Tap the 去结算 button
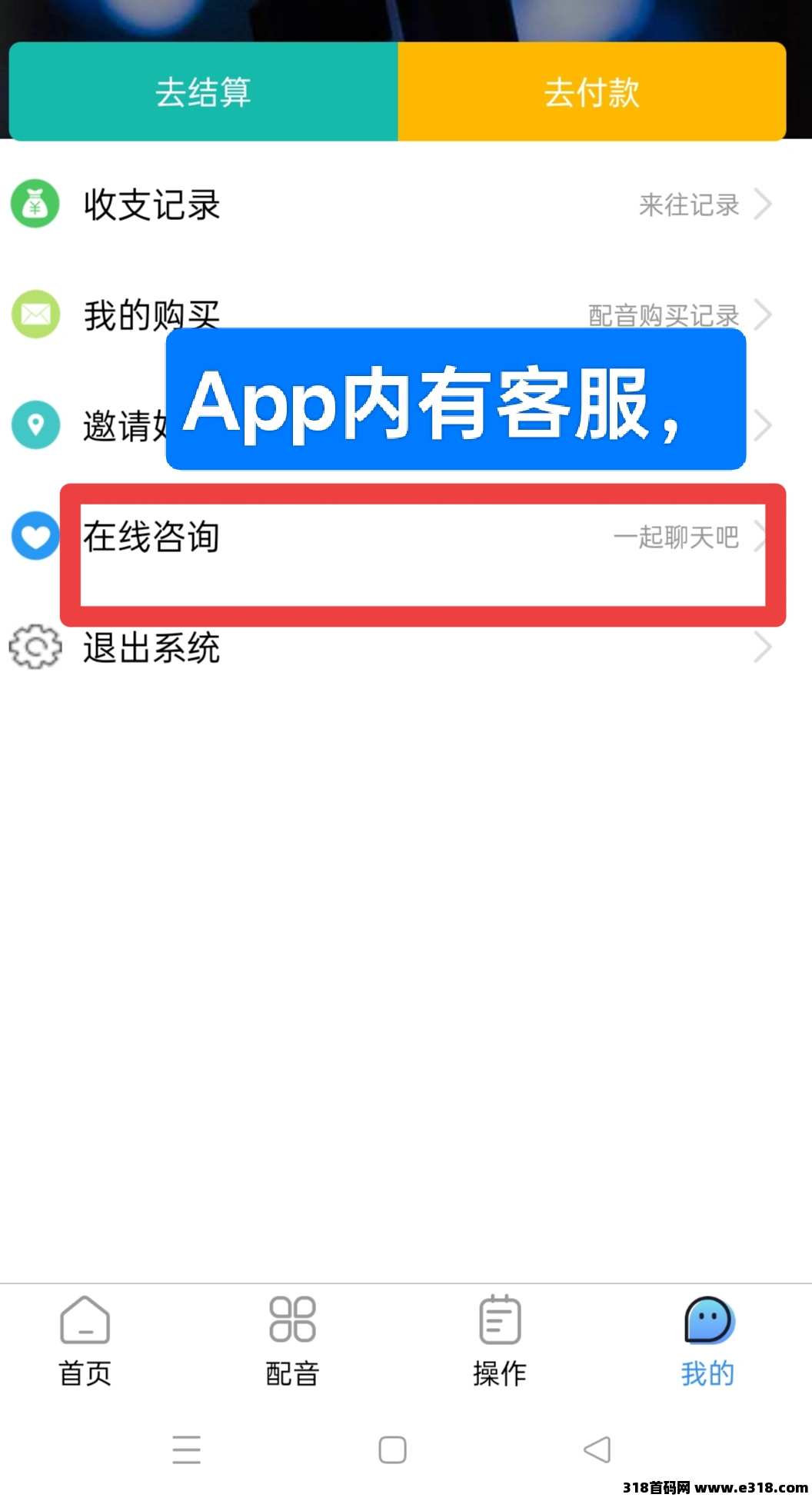 [203, 92]
